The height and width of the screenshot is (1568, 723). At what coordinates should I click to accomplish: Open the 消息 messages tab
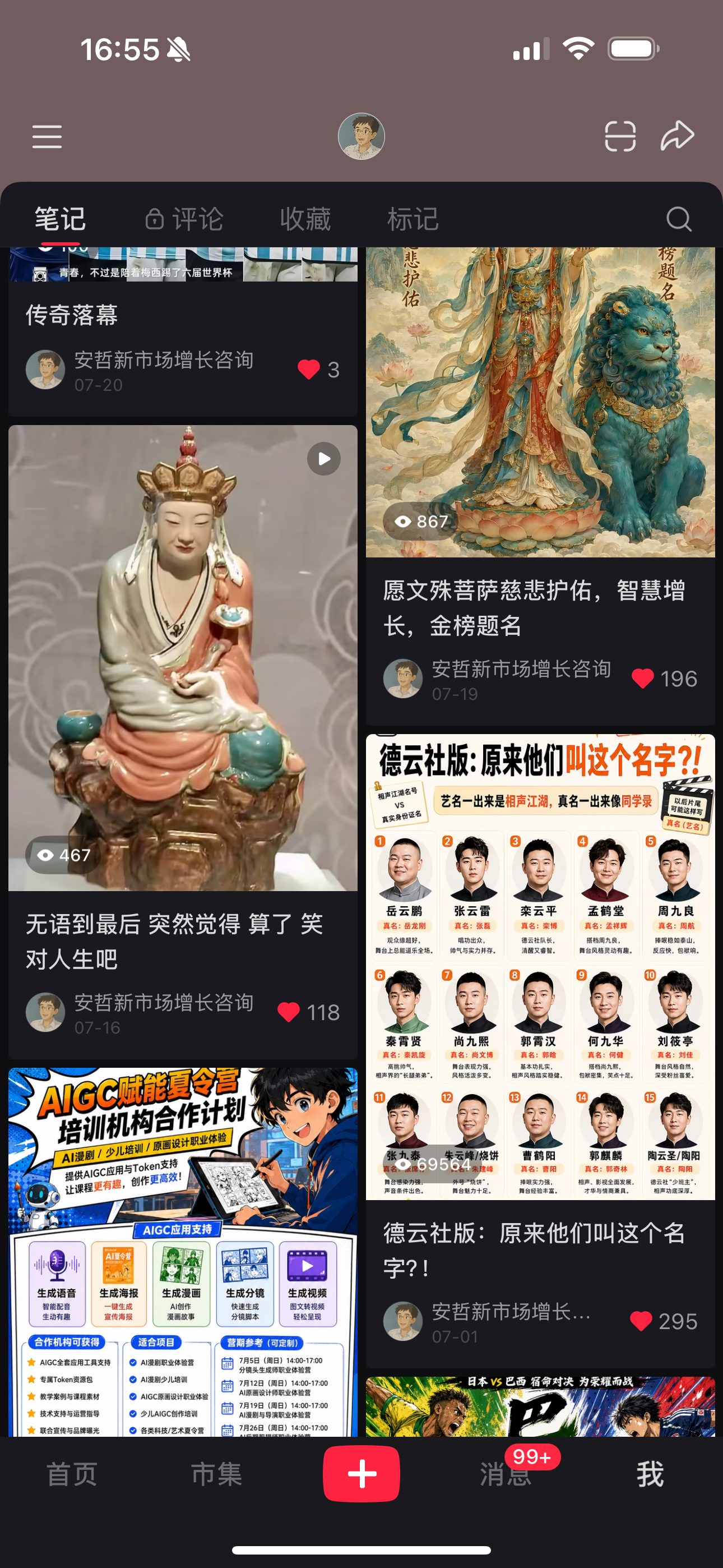(x=506, y=1474)
